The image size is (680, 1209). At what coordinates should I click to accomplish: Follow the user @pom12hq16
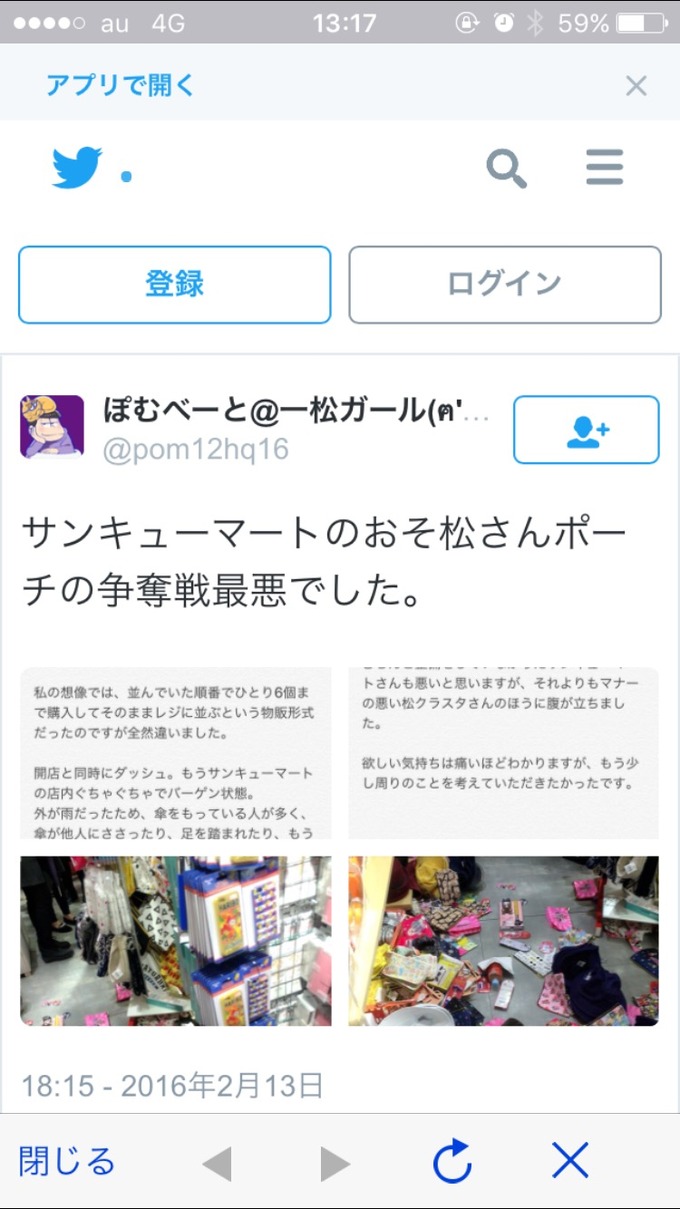(586, 430)
